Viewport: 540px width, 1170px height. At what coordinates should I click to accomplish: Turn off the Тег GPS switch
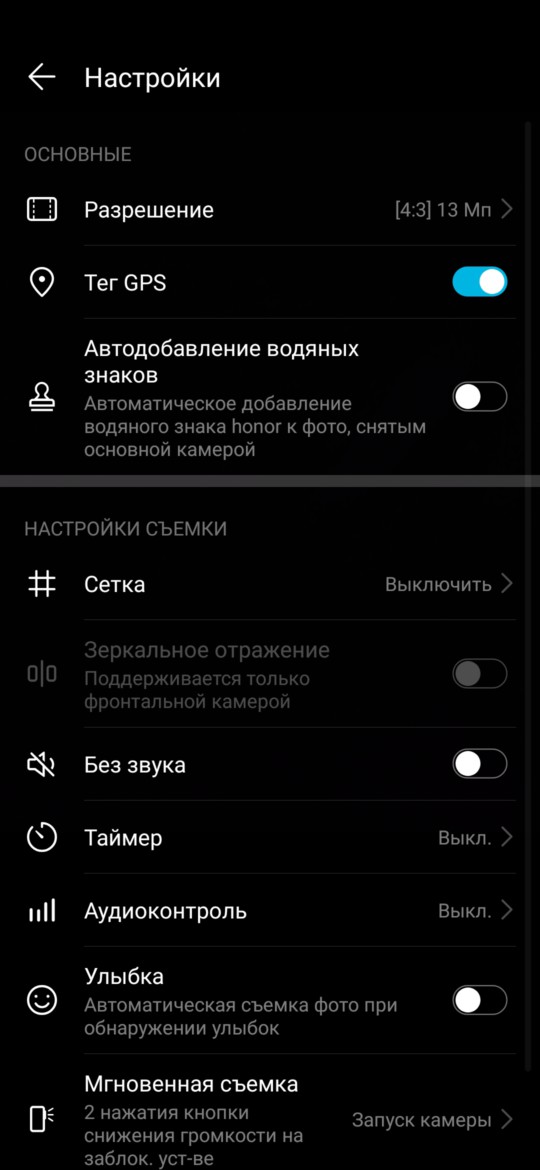[x=480, y=282]
